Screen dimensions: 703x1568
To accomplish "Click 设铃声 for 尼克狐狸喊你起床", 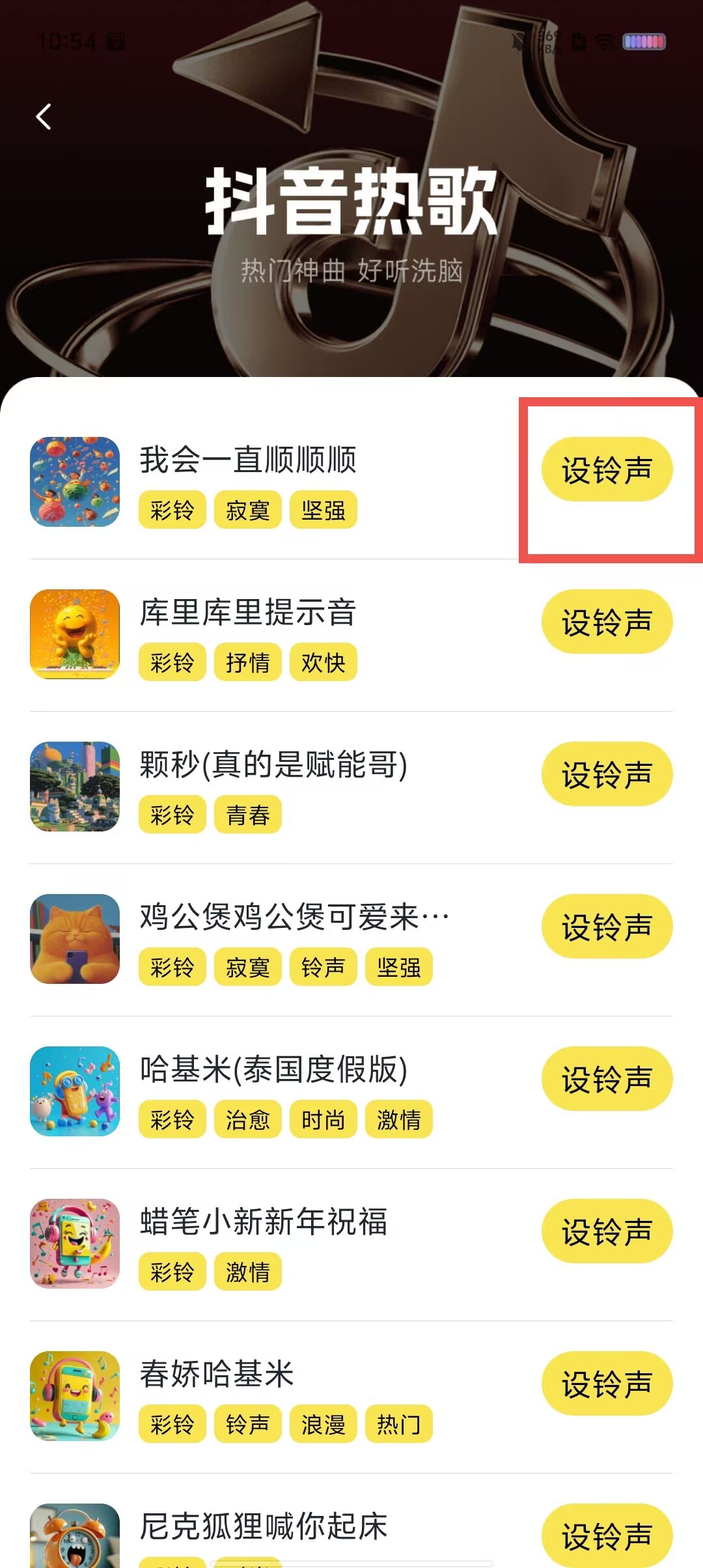I will pyautogui.click(x=607, y=1535).
